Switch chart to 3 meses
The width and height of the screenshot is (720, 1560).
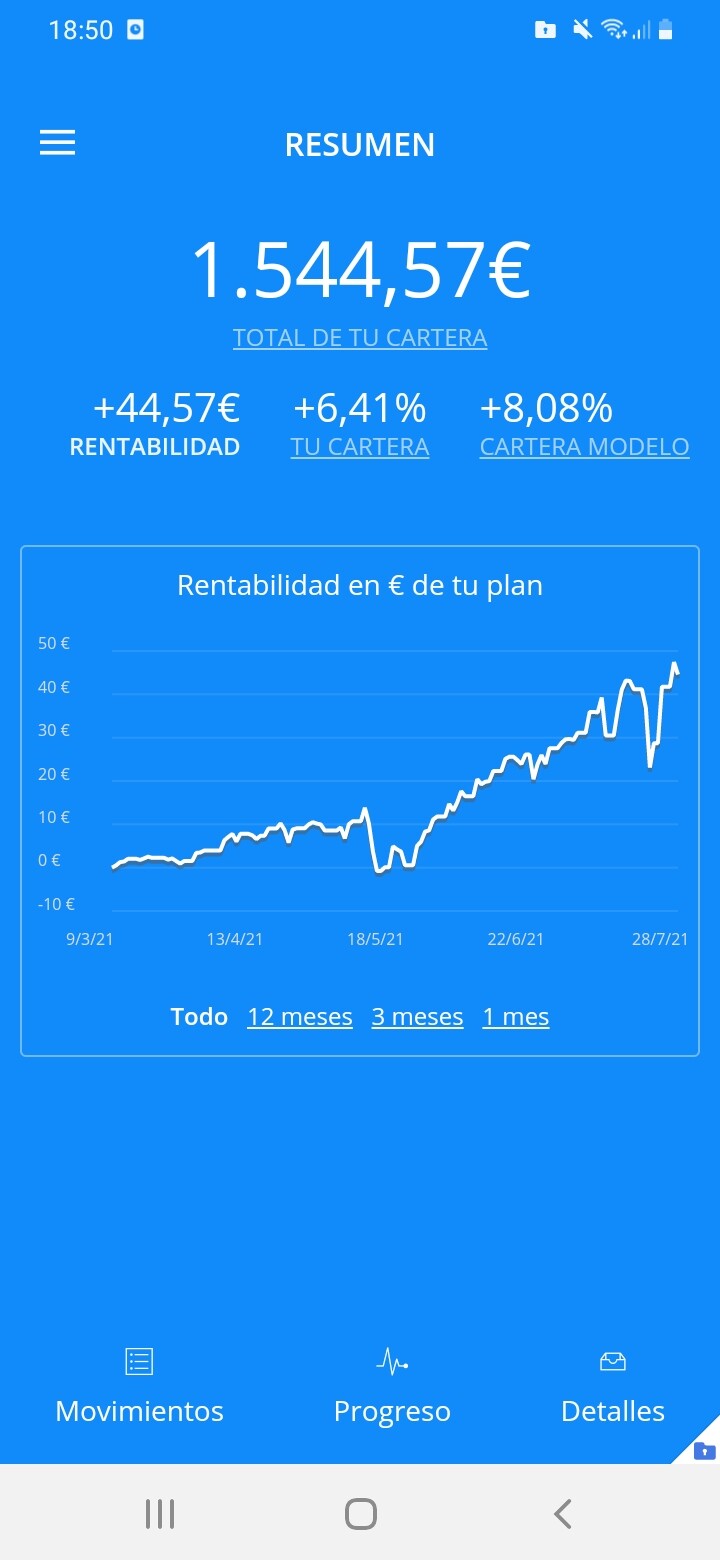pyautogui.click(x=418, y=1017)
